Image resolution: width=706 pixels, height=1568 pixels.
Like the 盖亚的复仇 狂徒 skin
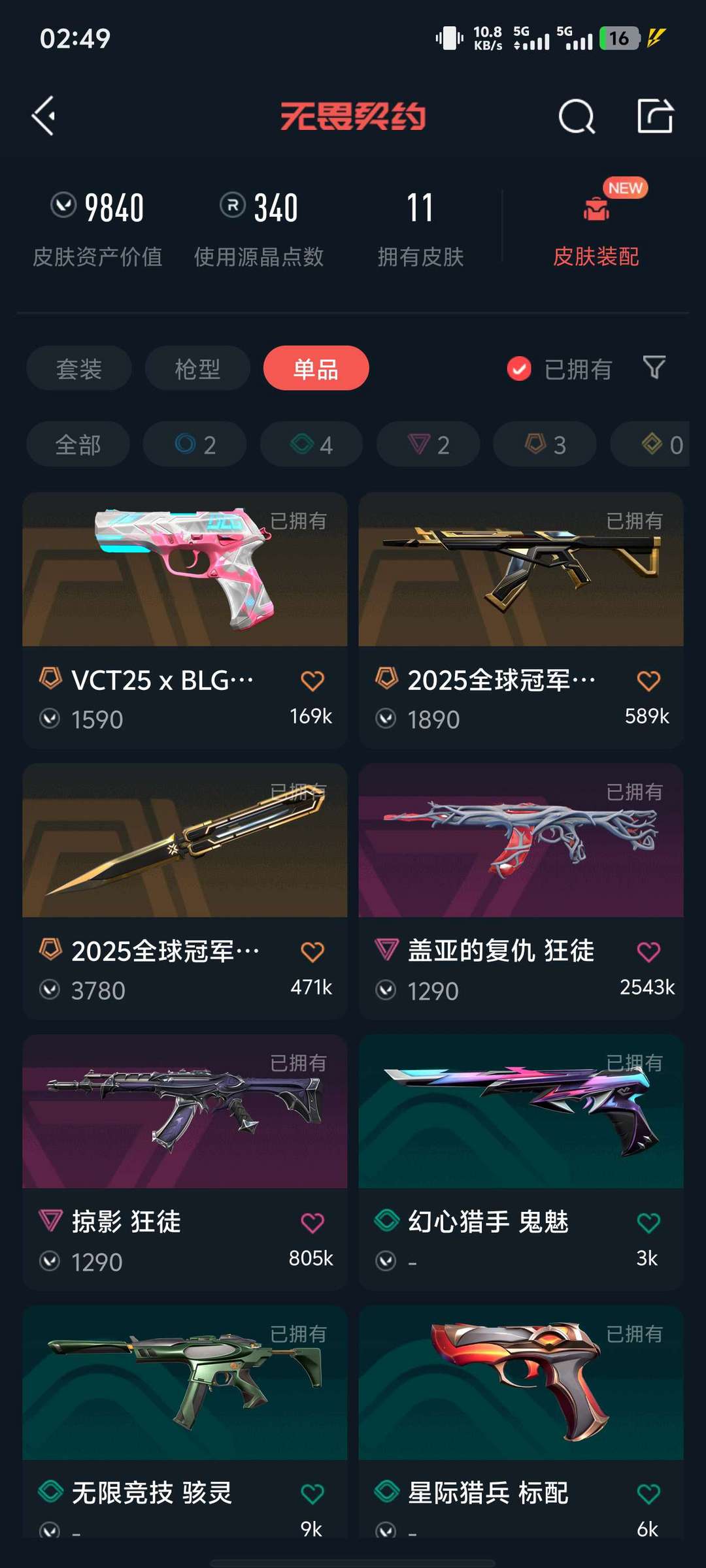(x=648, y=952)
